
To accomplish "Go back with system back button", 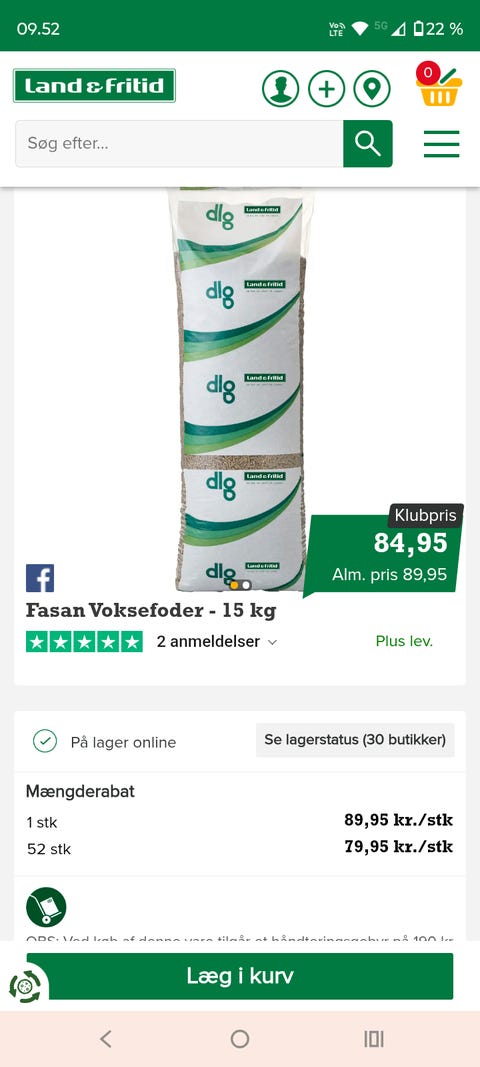I will (106, 1038).
